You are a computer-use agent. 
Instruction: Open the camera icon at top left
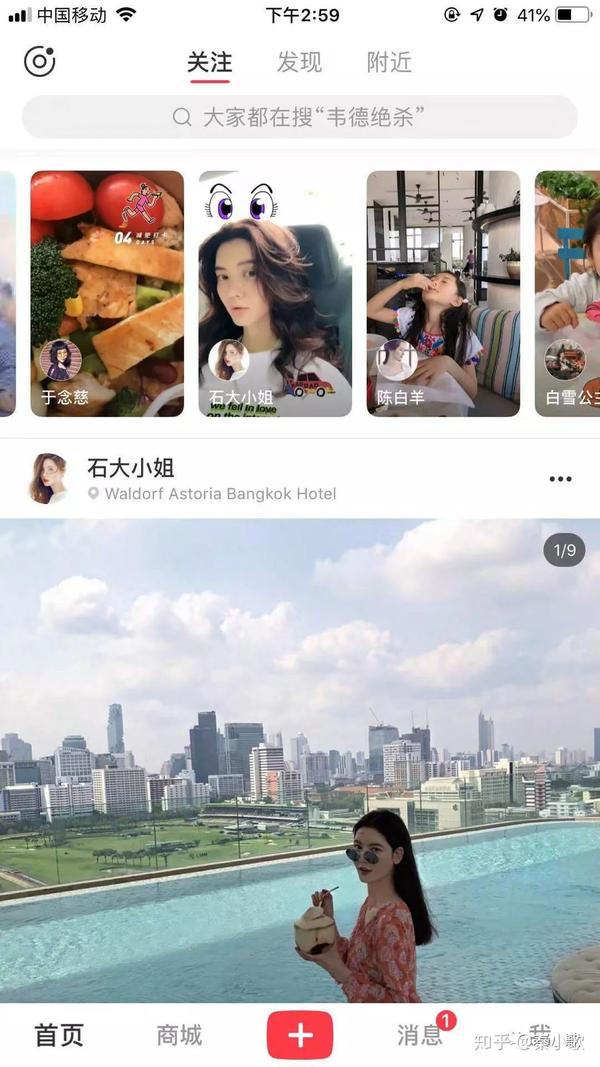[x=39, y=62]
